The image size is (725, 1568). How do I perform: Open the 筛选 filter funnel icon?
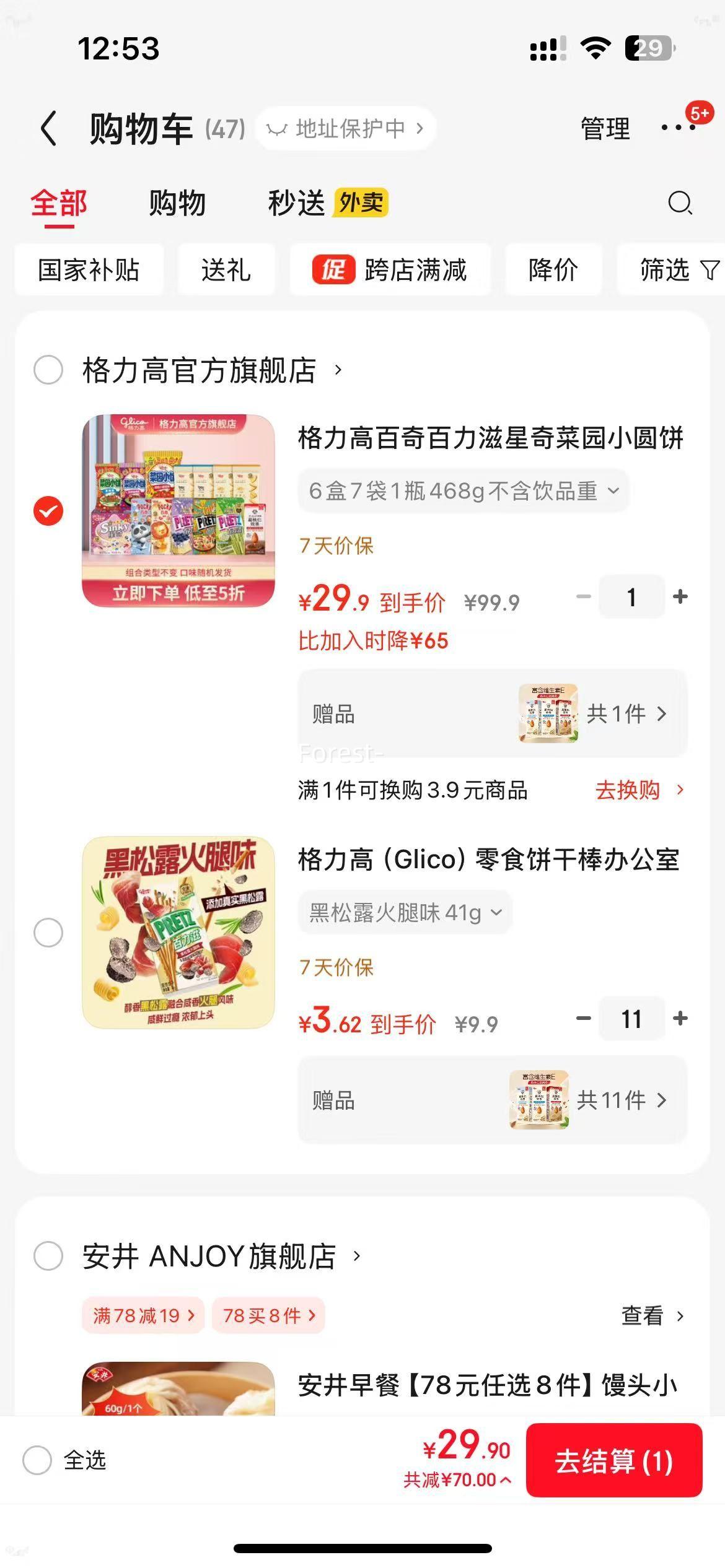pyautogui.click(x=708, y=270)
